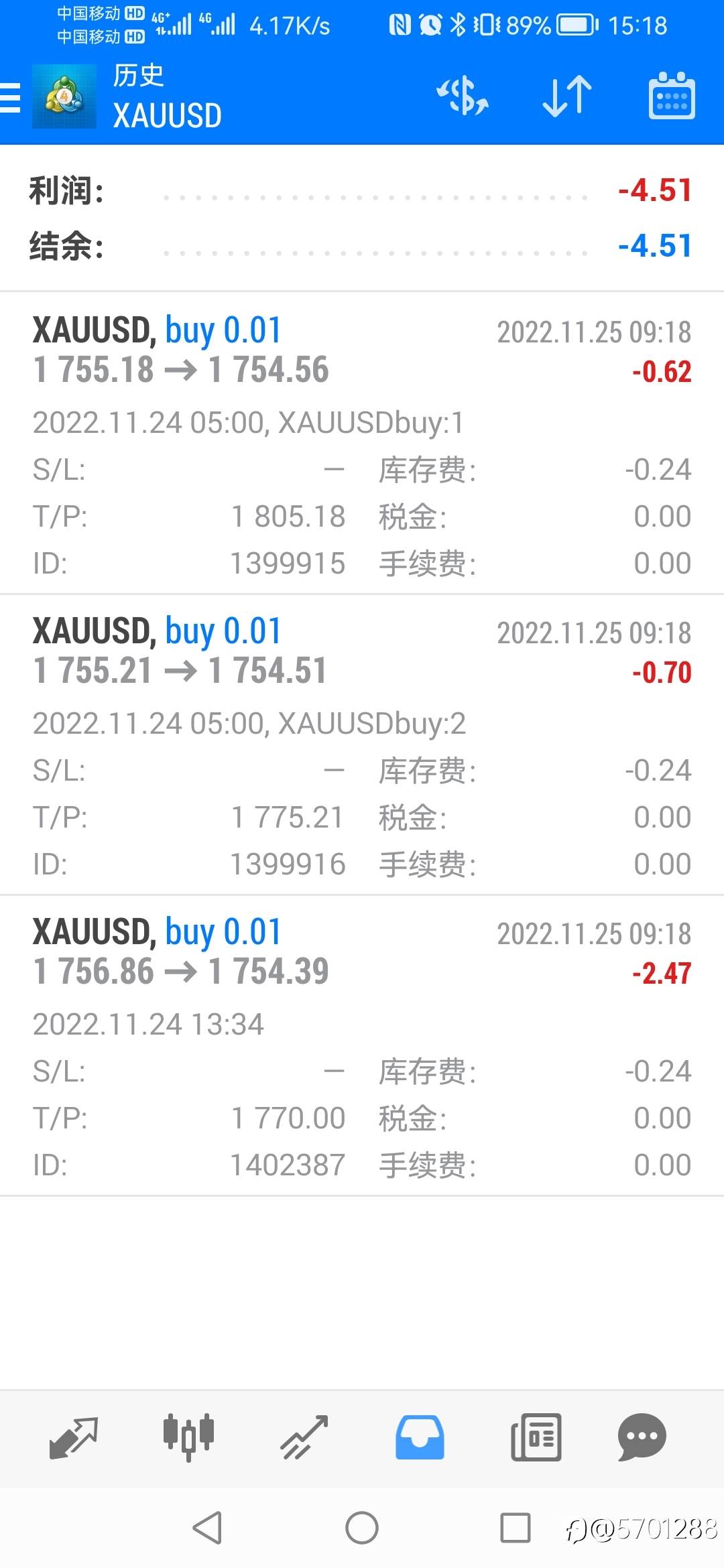Switch to the chat messages tab
724x1568 pixels.
click(642, 1437)
